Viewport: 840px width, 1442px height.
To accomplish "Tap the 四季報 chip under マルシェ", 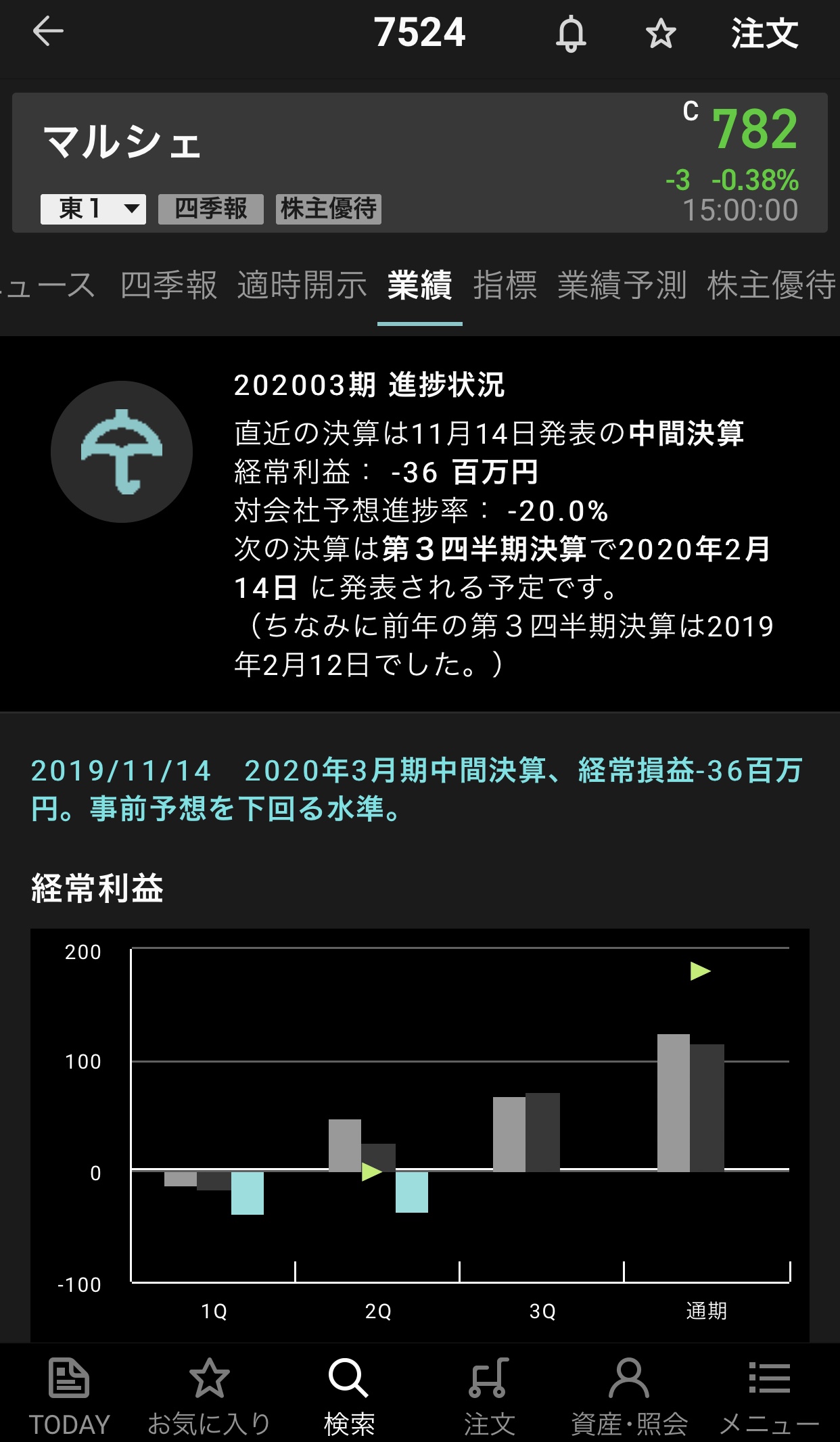I will 210,208.
